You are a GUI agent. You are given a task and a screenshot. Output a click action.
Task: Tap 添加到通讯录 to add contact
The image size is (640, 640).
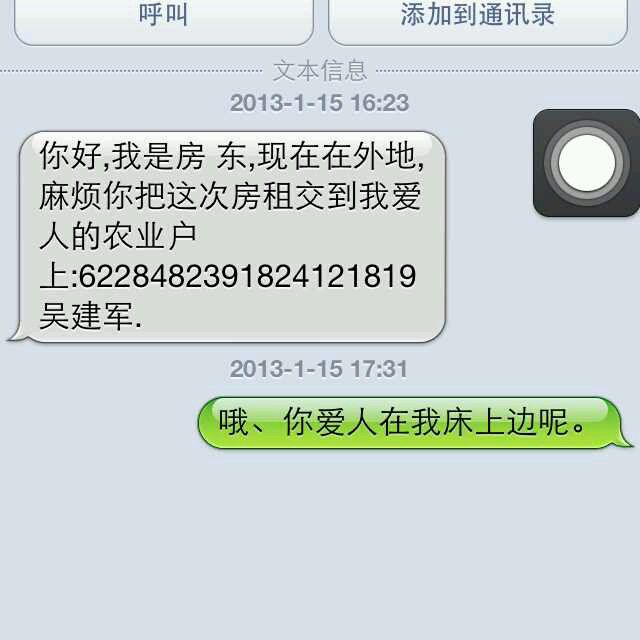coord(477,18)
